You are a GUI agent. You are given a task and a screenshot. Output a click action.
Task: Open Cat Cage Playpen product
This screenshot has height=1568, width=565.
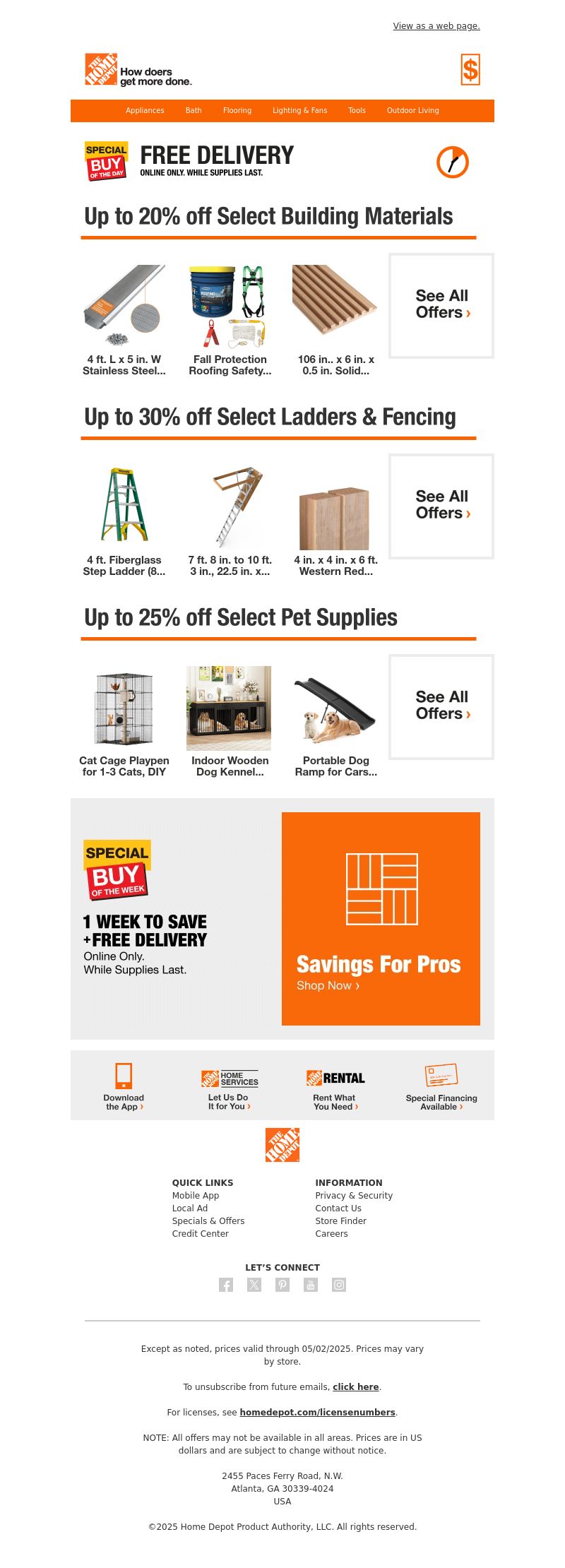(124, 766)
